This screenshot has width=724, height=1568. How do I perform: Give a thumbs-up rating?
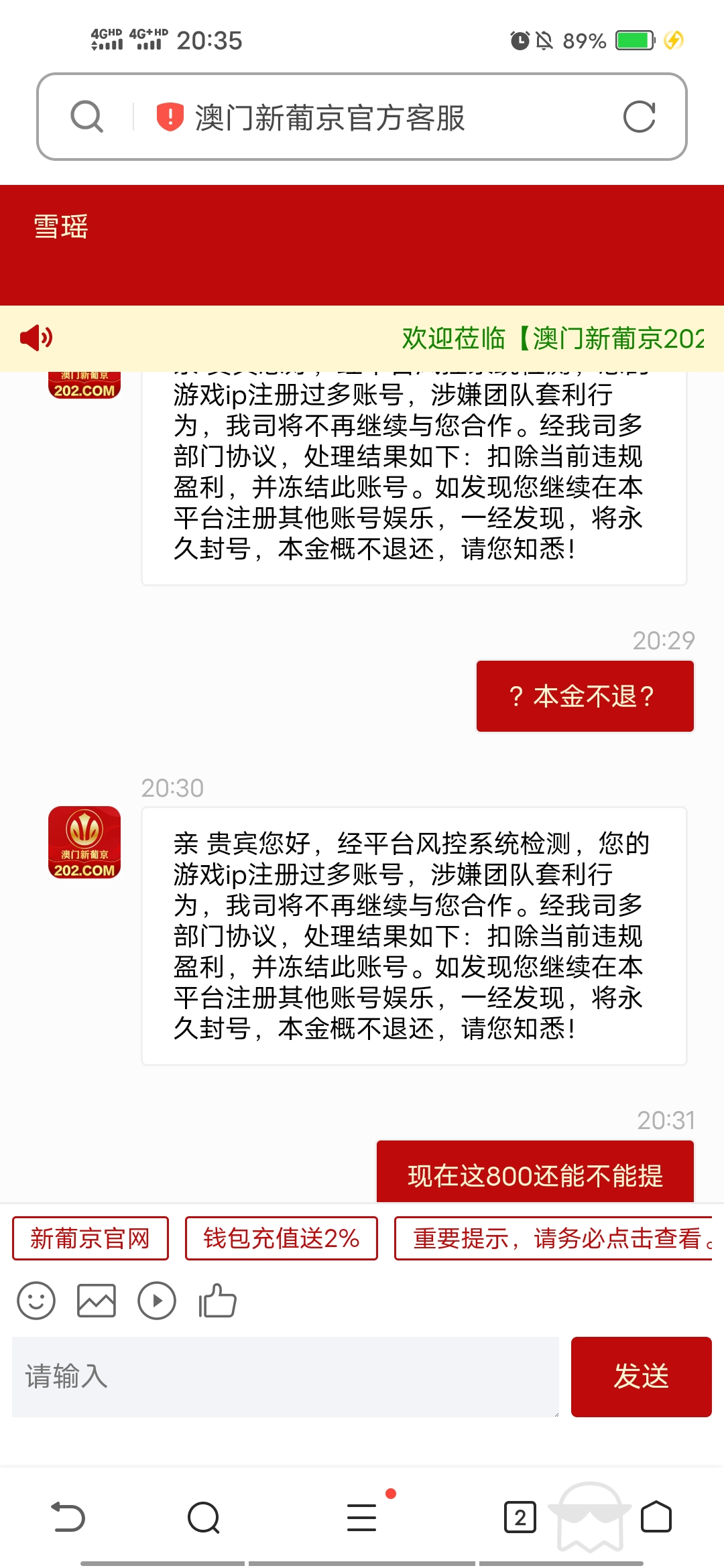(217, 1301)
